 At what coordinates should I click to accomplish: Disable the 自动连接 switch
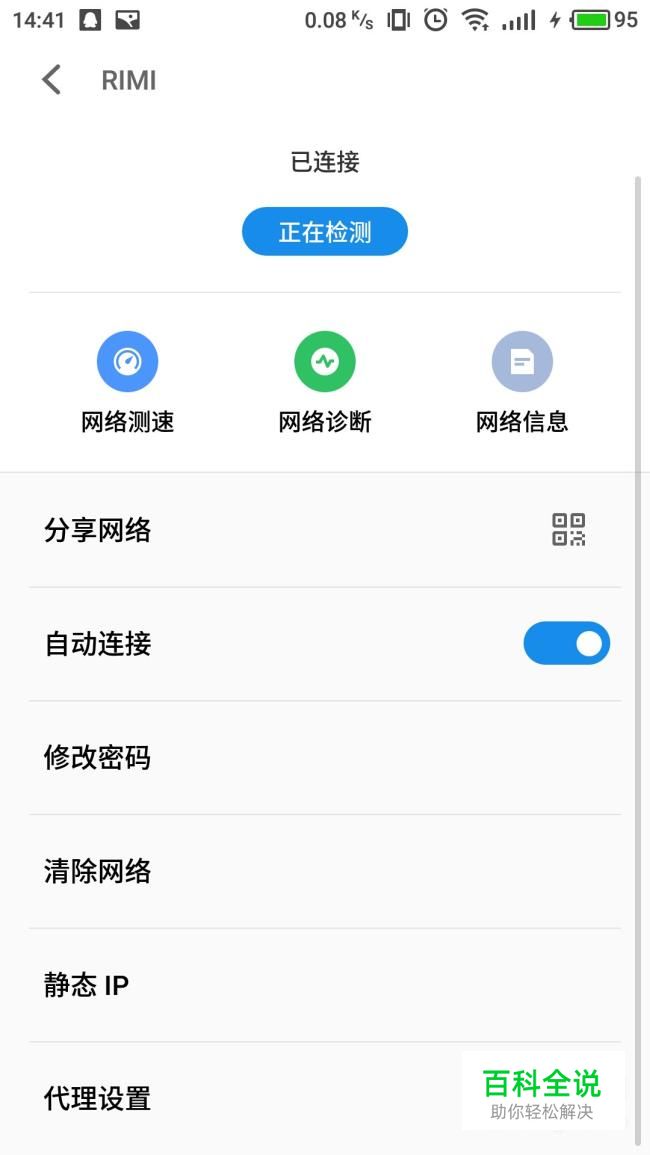(x=566, y=644)
